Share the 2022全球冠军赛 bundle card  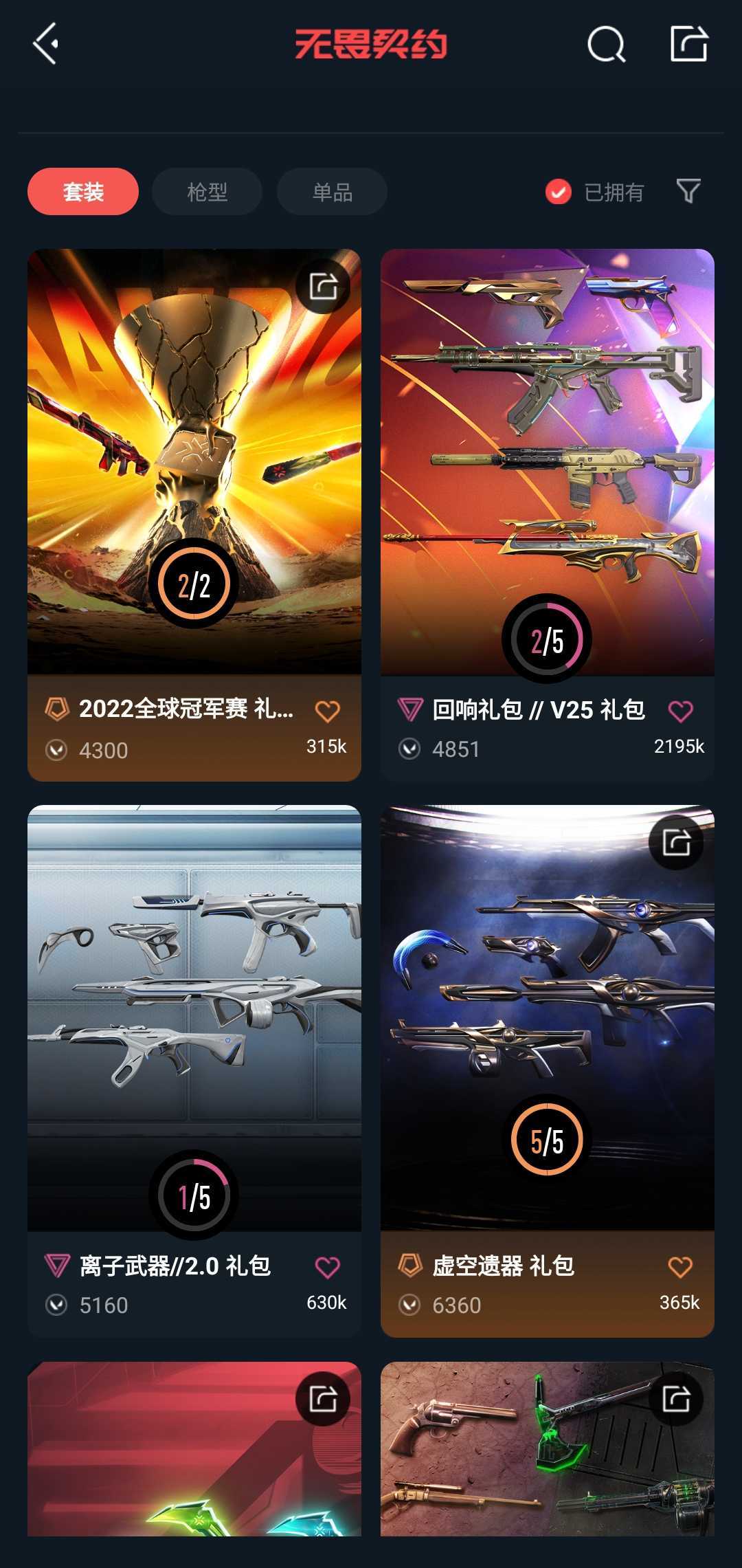click(x=323, y=287)
